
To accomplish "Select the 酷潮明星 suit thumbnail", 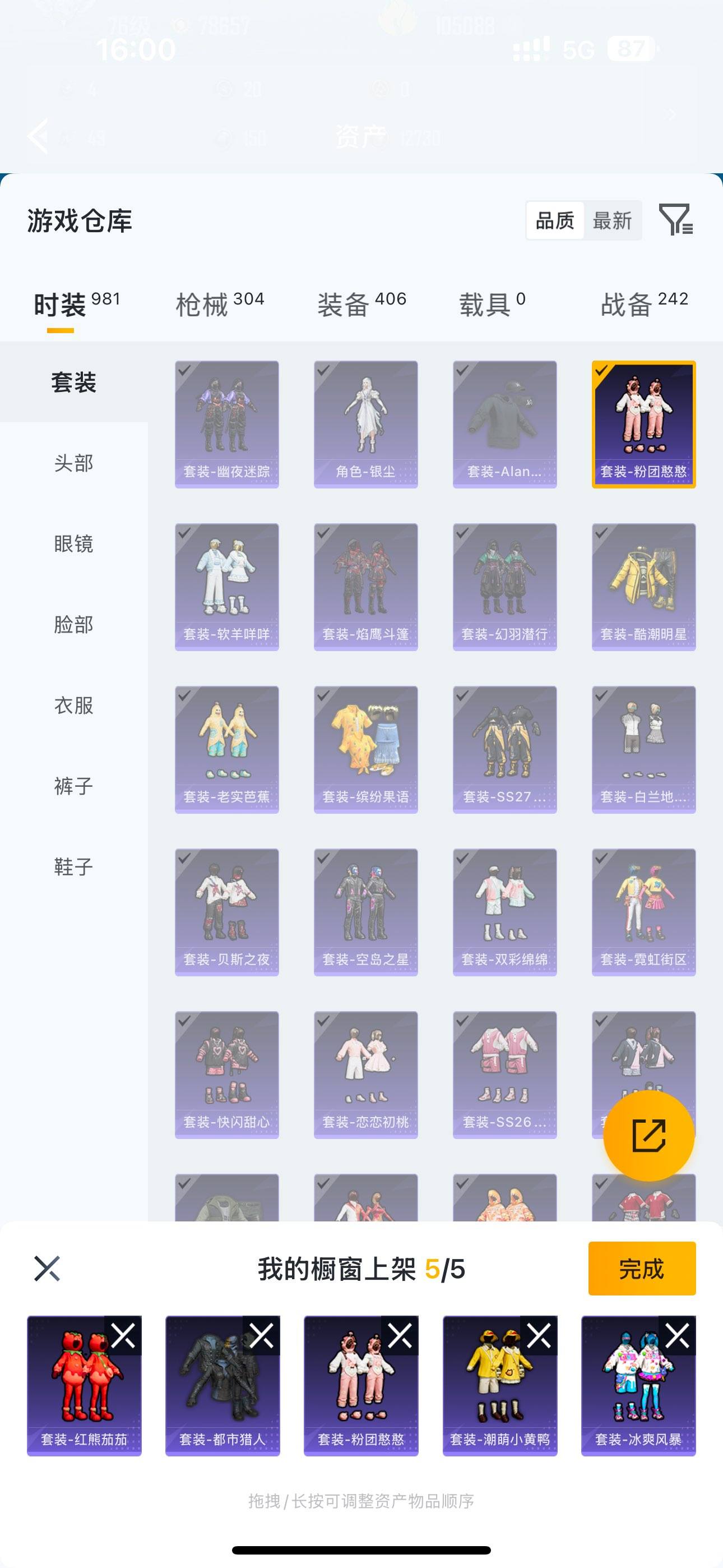I will pyautogui.click(x=643, y=584).
